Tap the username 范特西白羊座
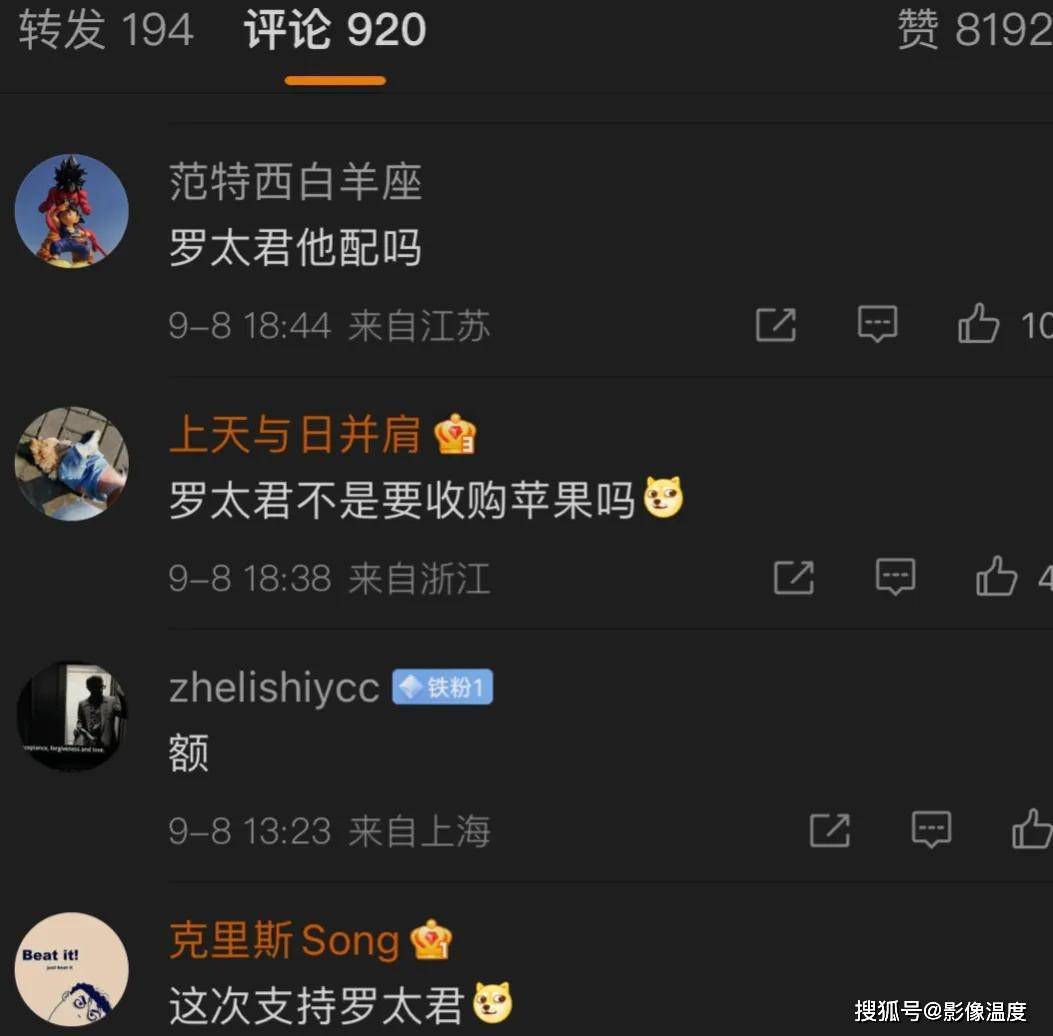1053x1036 pixels. point(296,183)
